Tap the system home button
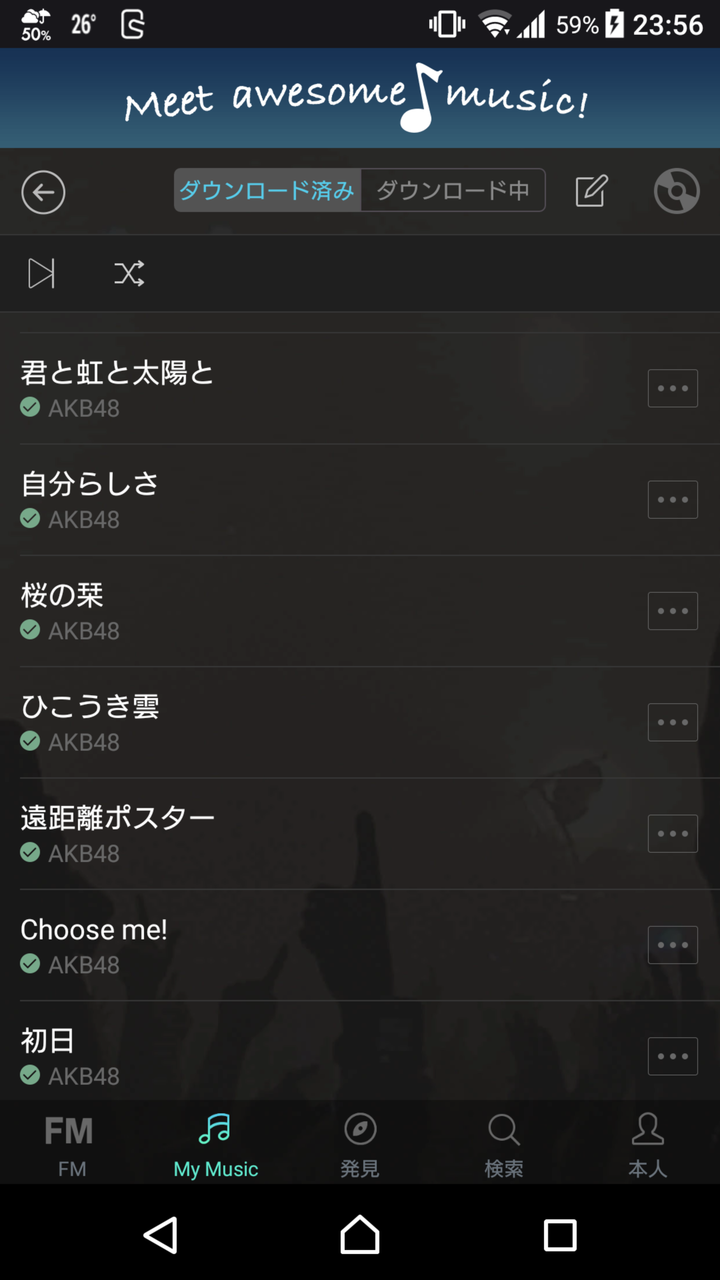 pos(360,1235)
